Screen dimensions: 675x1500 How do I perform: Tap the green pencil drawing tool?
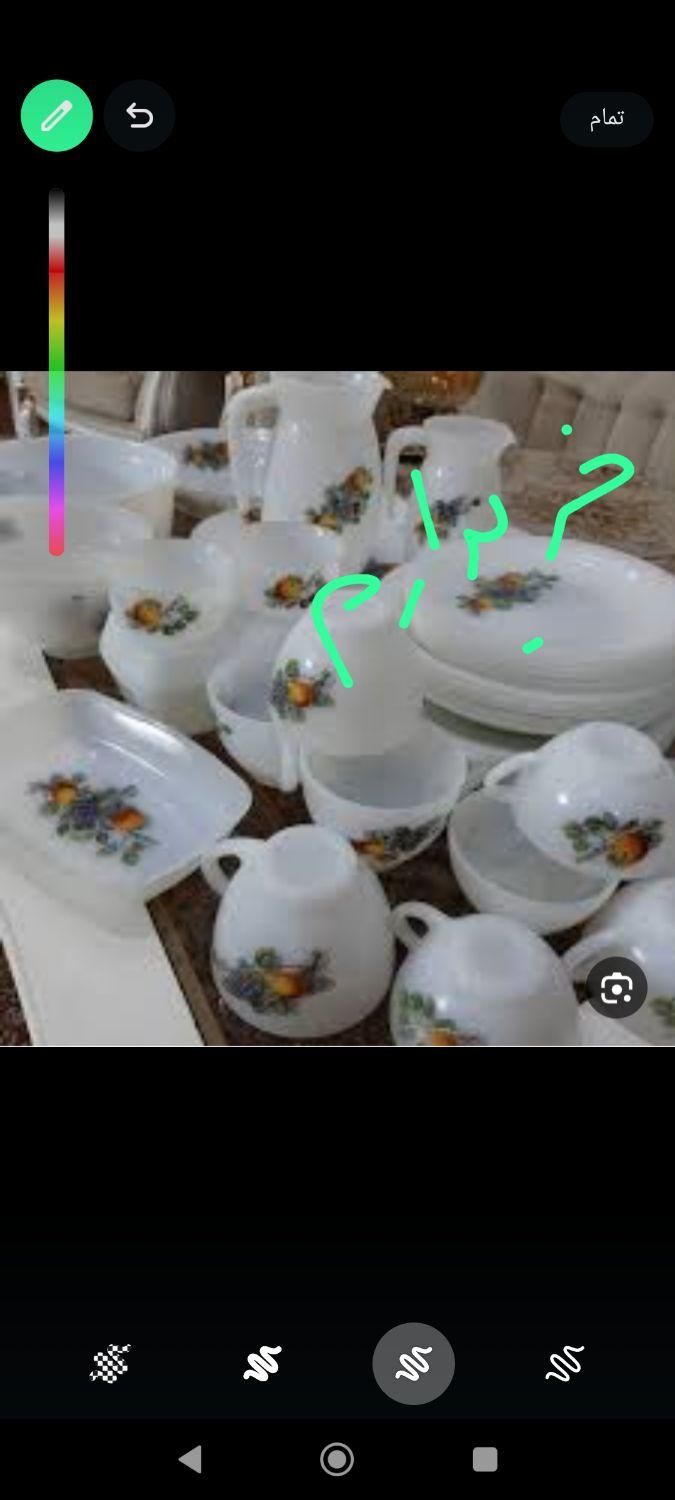coord(57,116)
